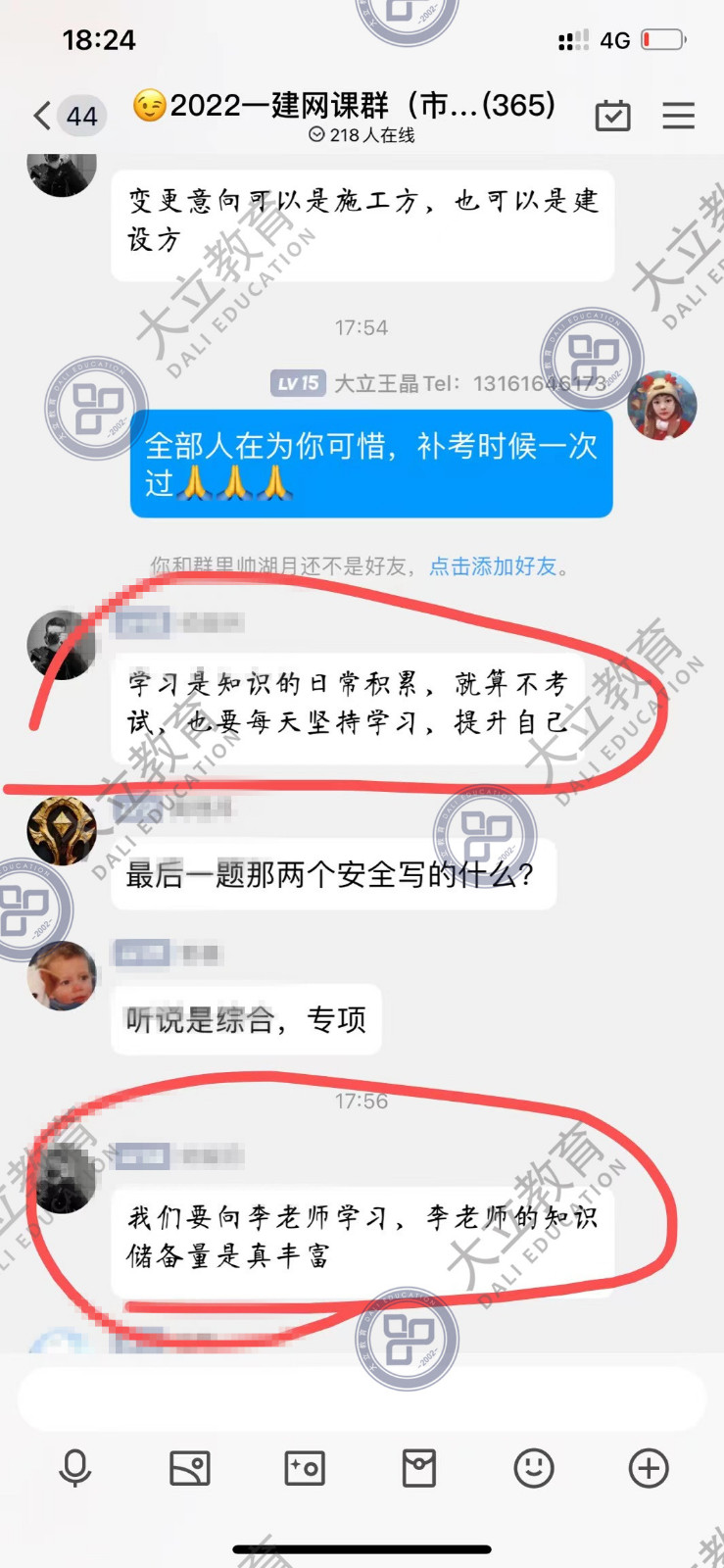Go back to the message list
The height and width of the screenshot is (1568, 724).
41,116
